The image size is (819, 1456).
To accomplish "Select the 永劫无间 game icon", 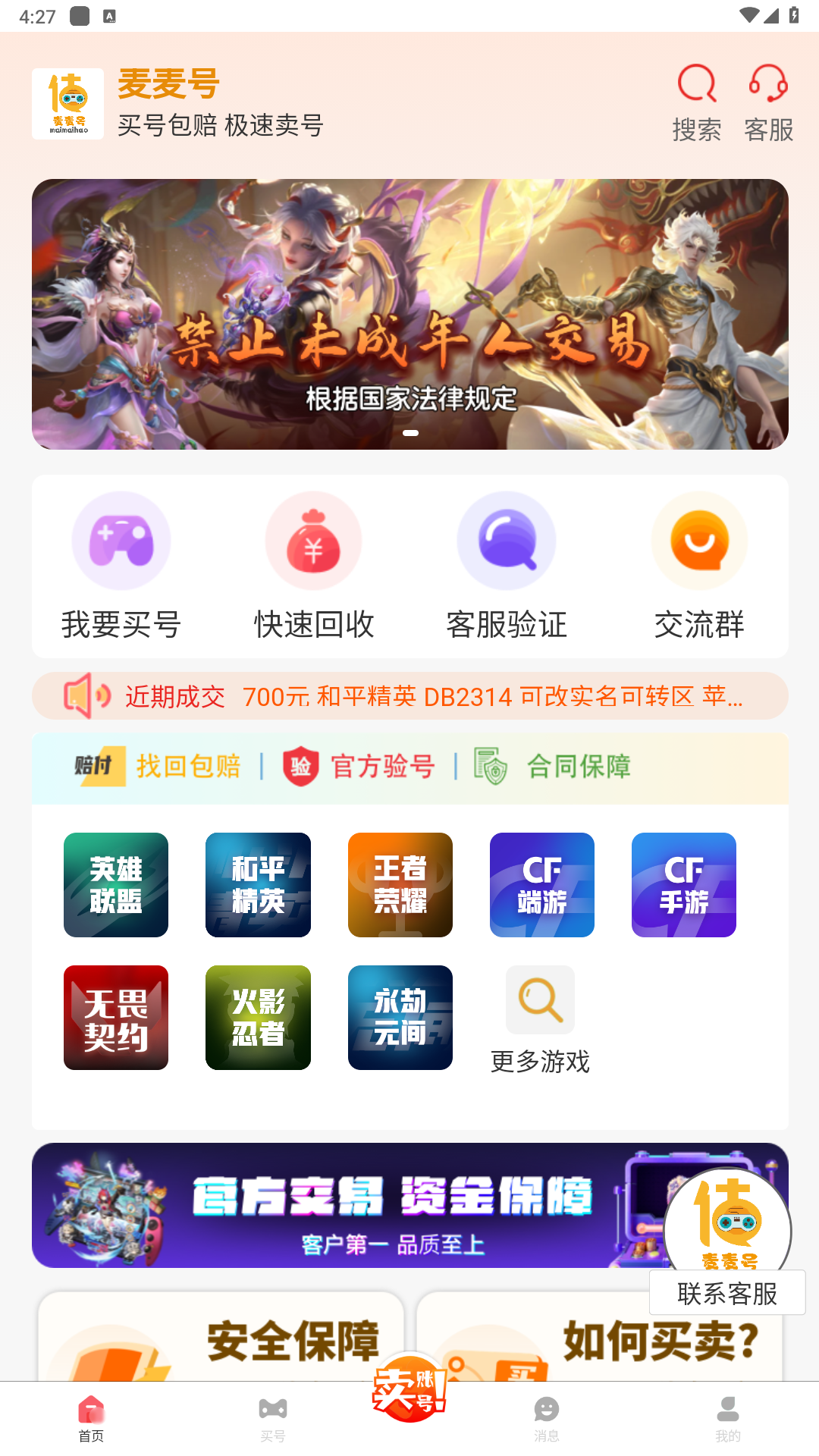I will tap(400, 1017).
